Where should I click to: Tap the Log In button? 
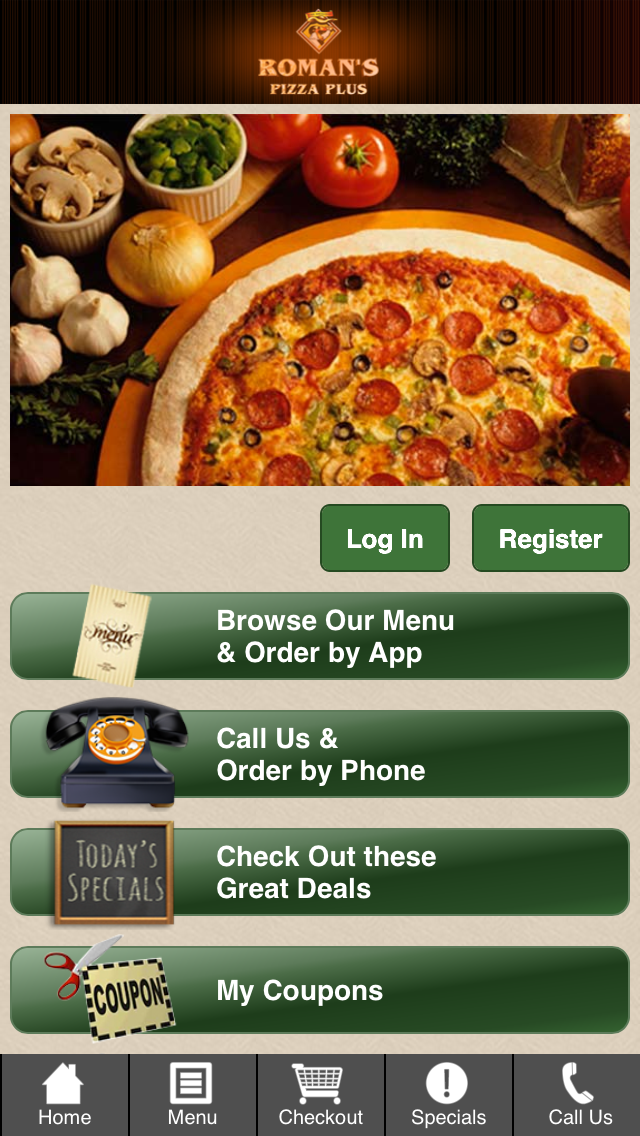pyautogui.click(x=385, y=538)
